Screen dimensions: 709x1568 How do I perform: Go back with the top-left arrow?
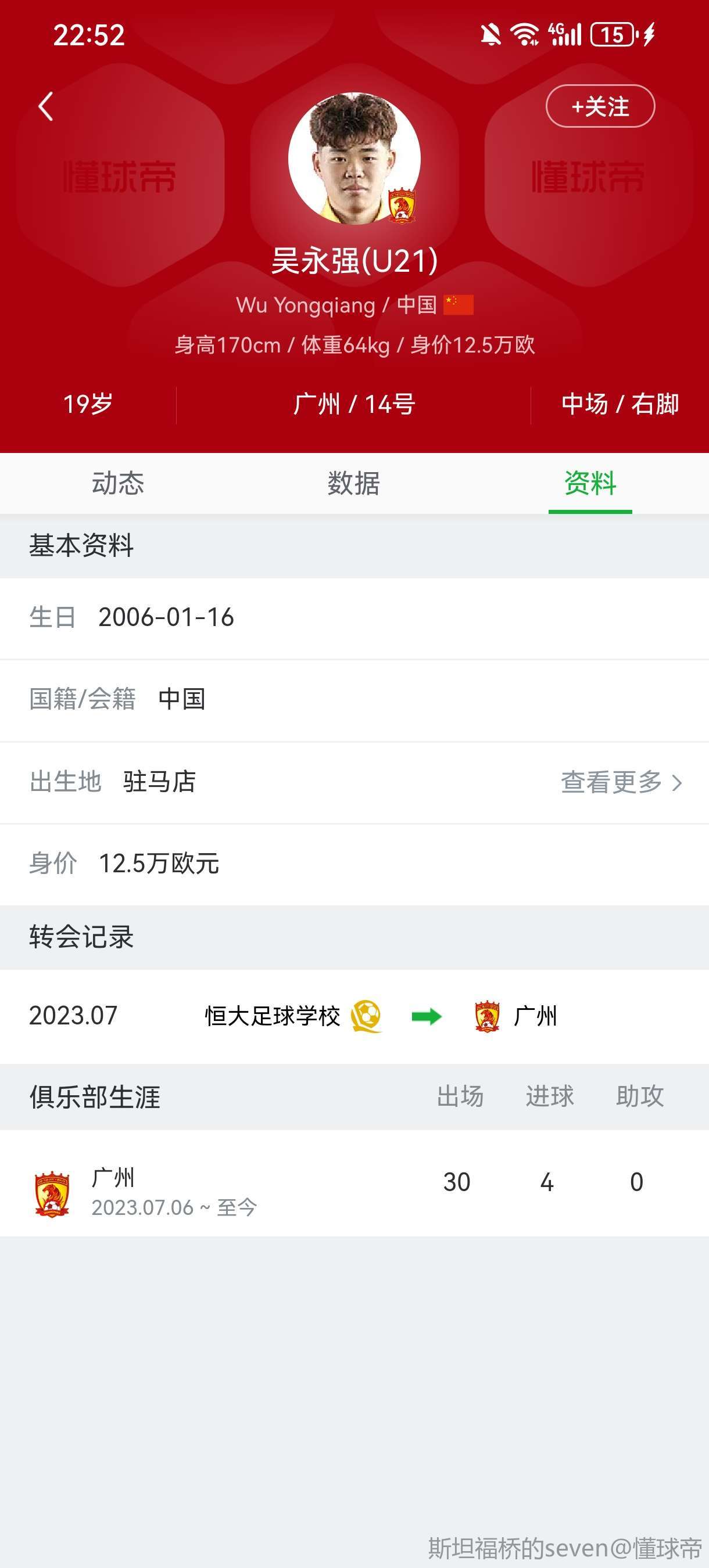point(46,106)
